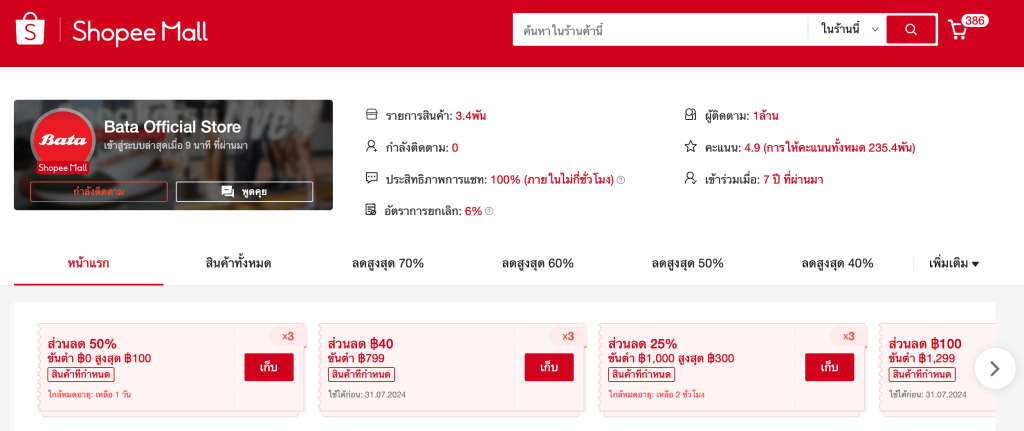Switch to the สินค้าทั้งหมด tab

(x=238, y=263)
